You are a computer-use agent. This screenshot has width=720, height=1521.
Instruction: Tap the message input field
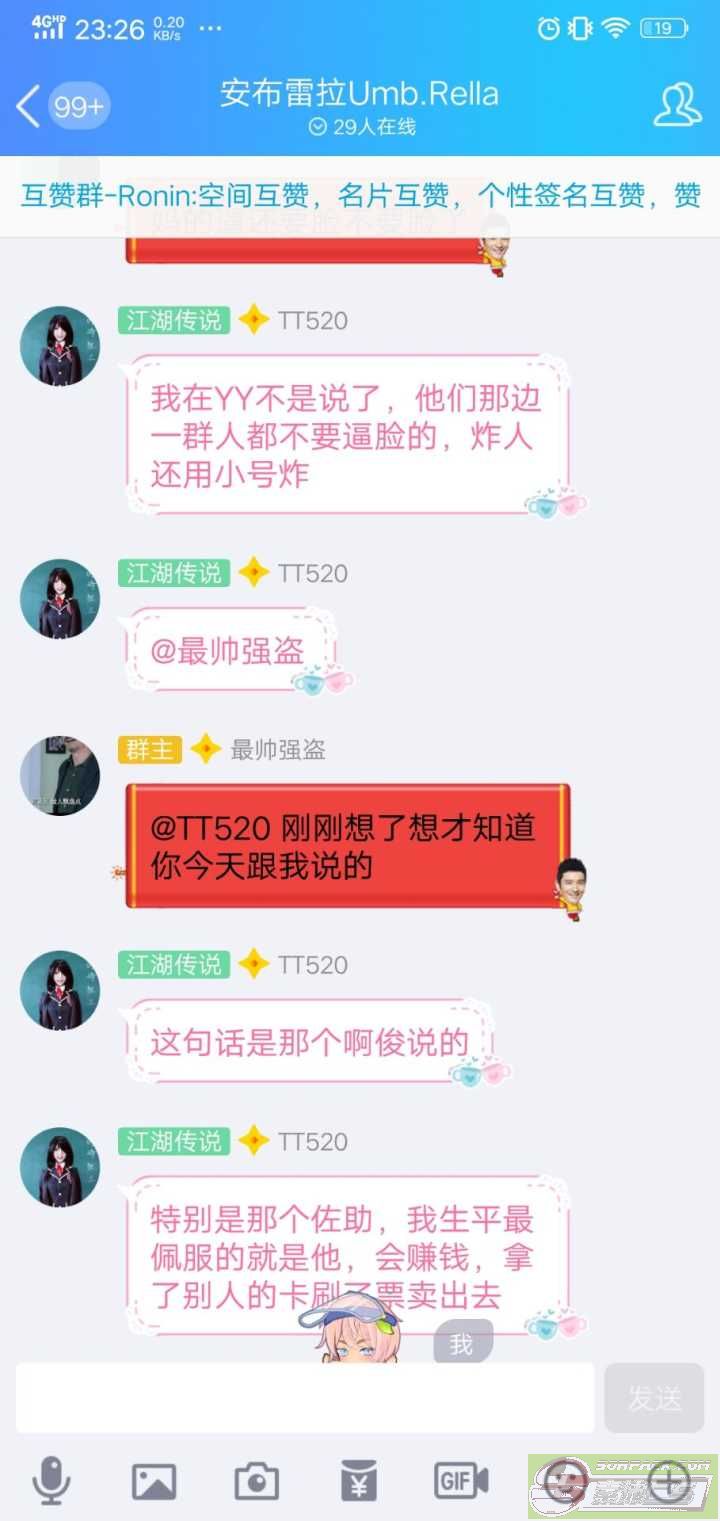(x=305, y=1397)
